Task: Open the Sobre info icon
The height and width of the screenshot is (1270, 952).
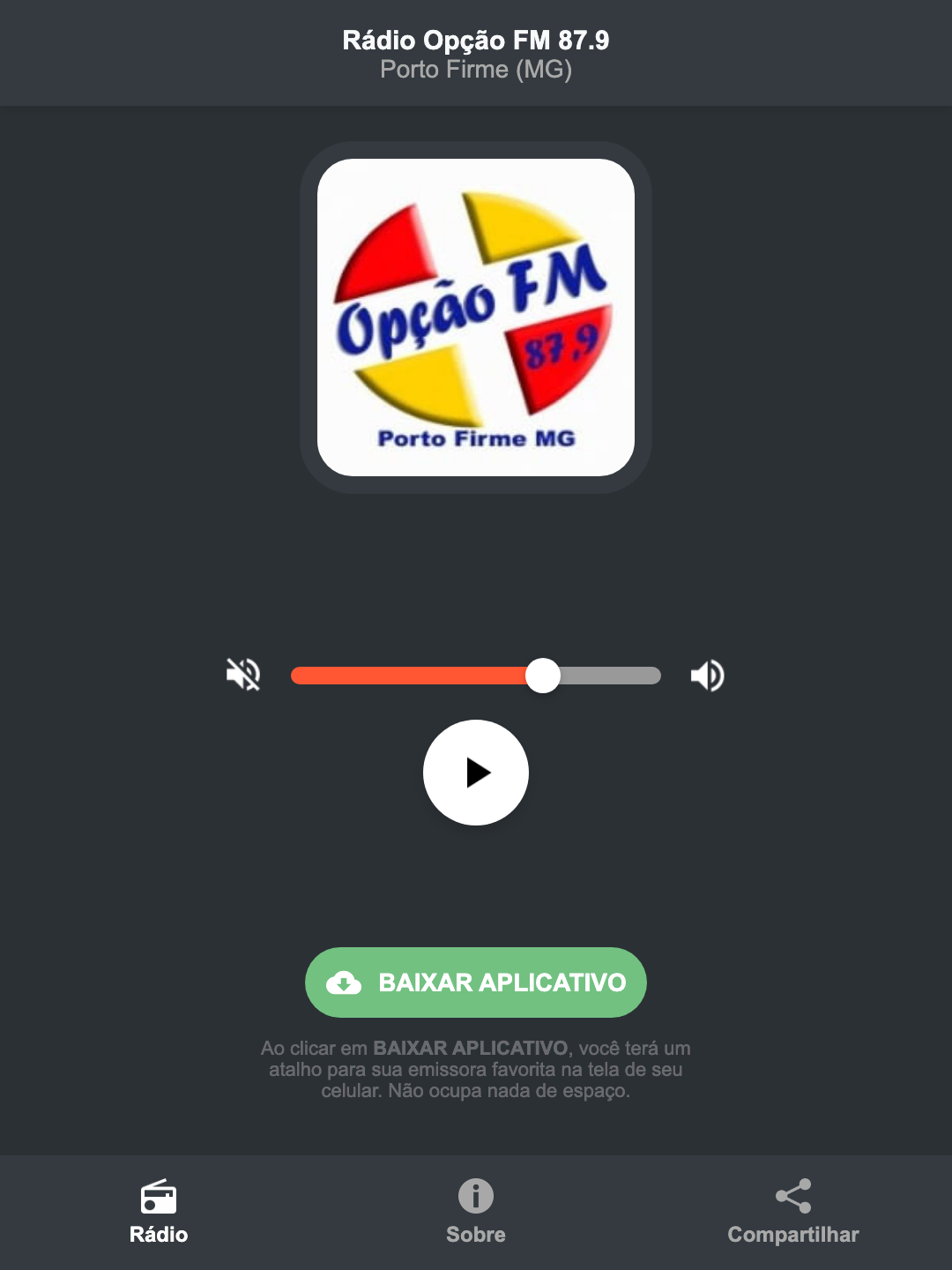Action: pos(475,1198)
